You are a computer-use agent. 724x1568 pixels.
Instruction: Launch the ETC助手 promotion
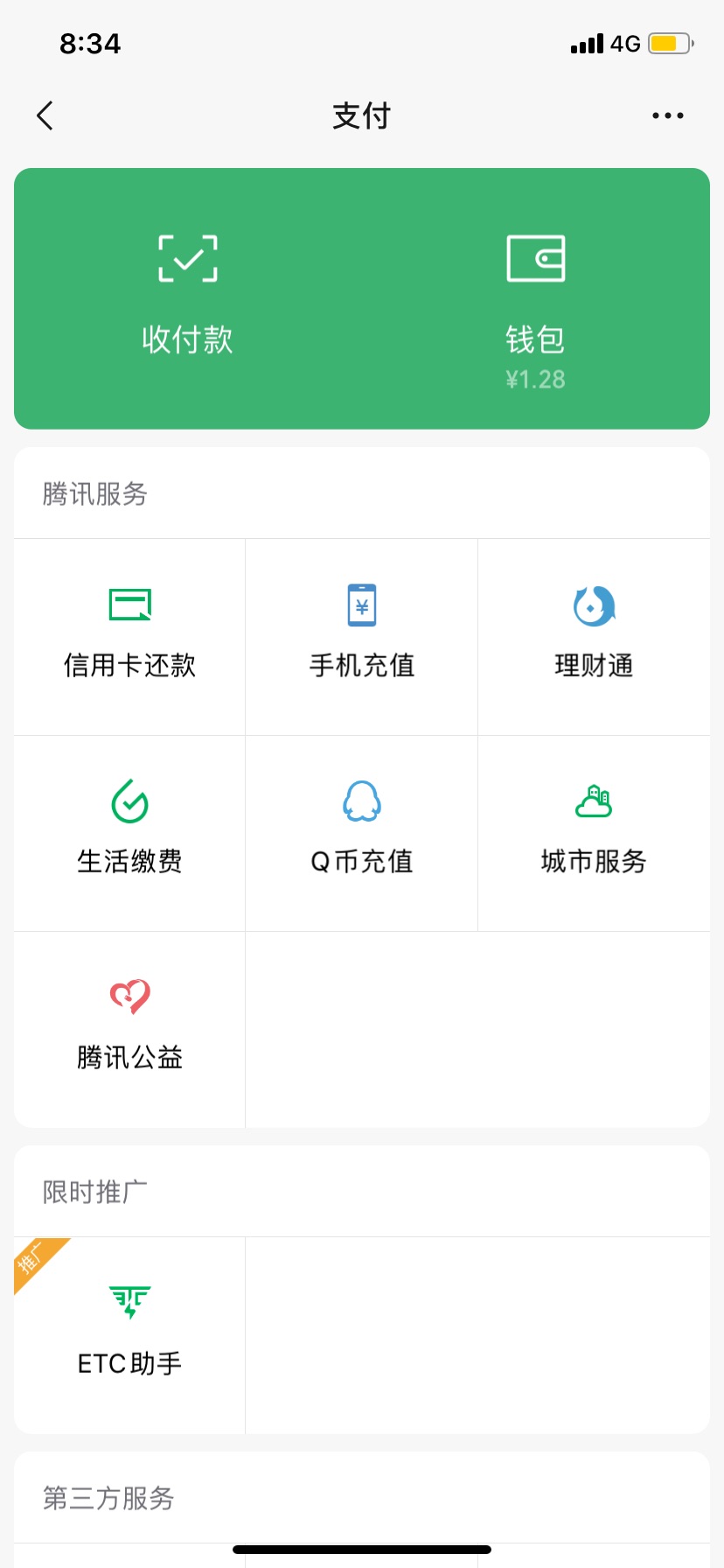[x=129, y=1334]
